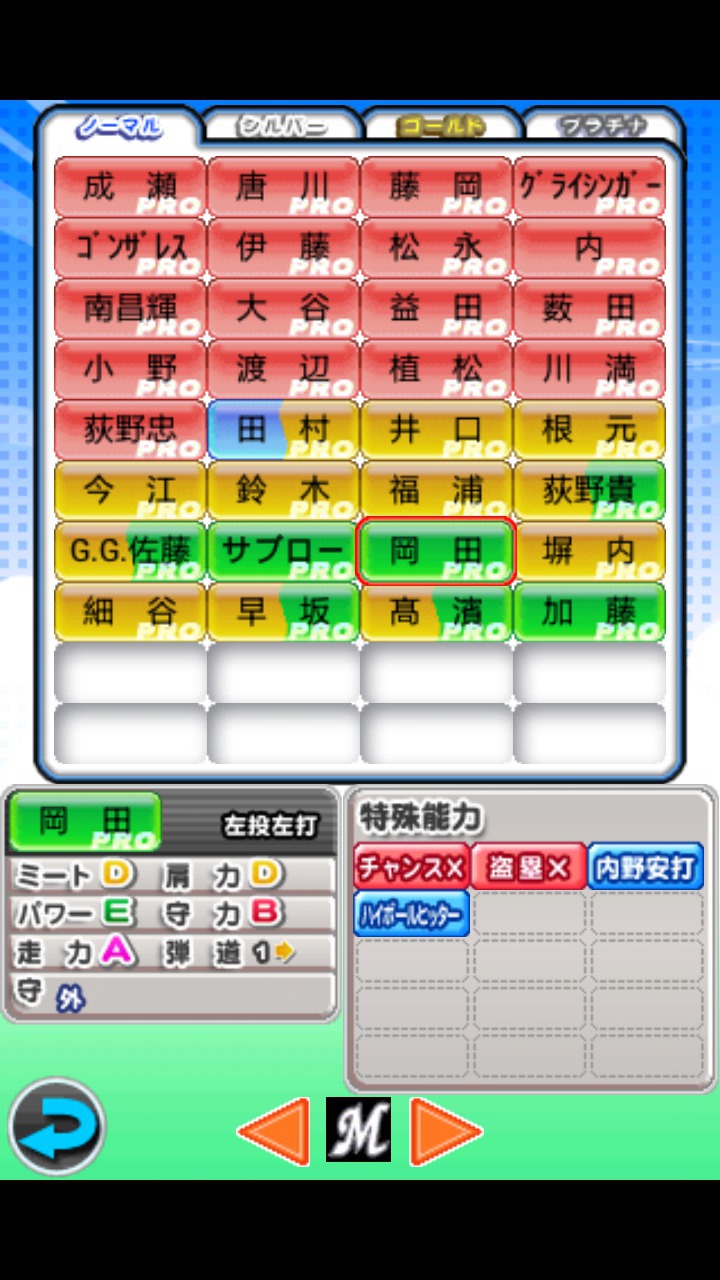Choose player 今江

click(x=130, y=491)
